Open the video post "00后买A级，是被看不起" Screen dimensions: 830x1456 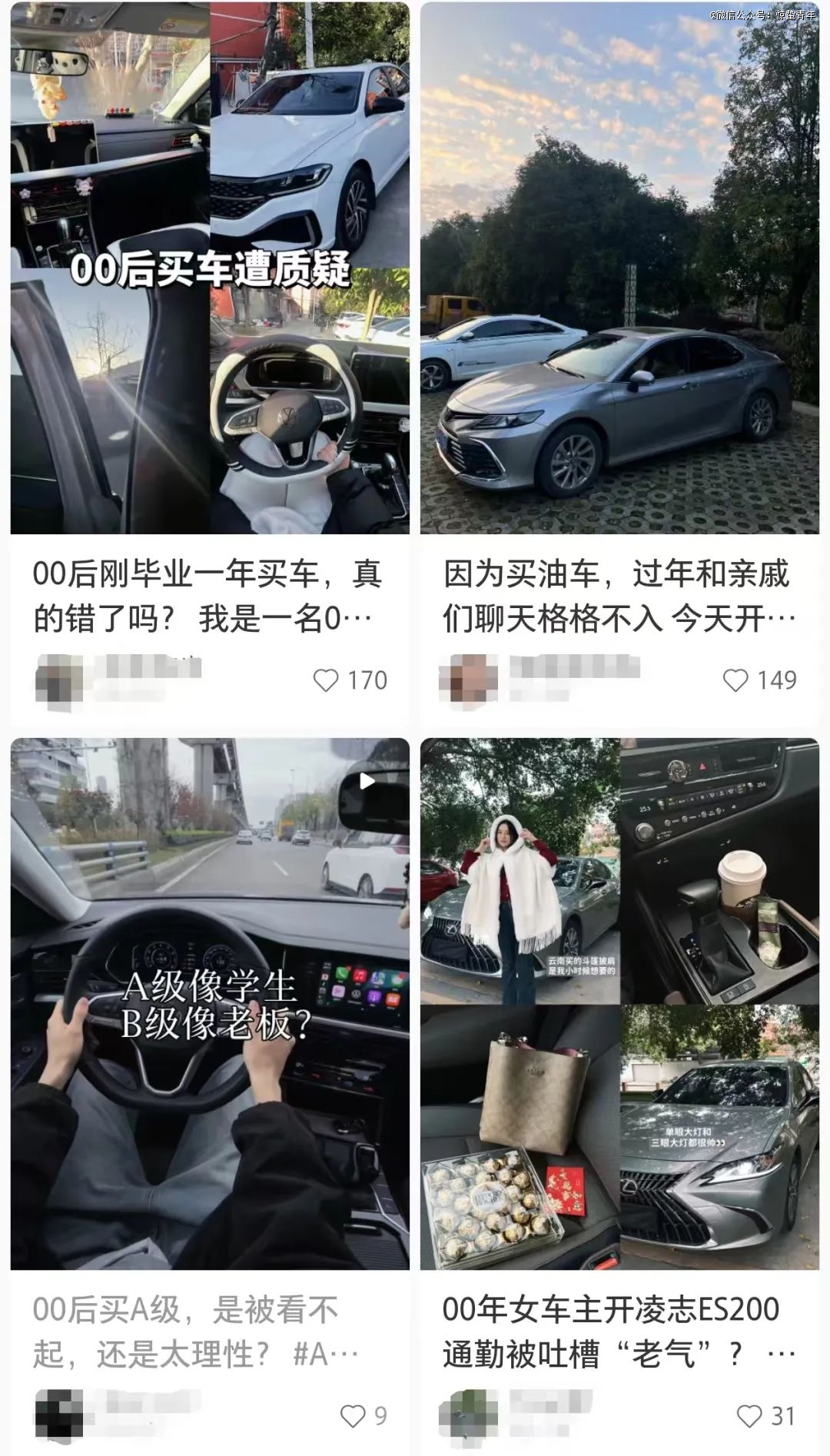209,1331
